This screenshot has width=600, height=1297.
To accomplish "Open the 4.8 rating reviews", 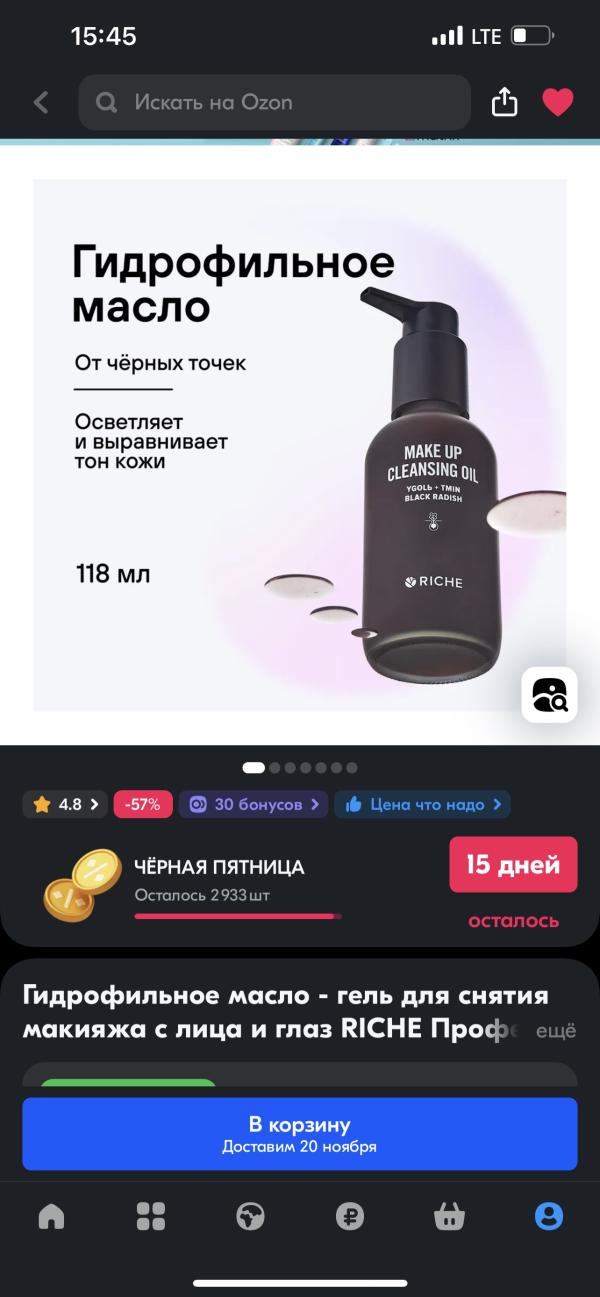I will coord(64,804).
